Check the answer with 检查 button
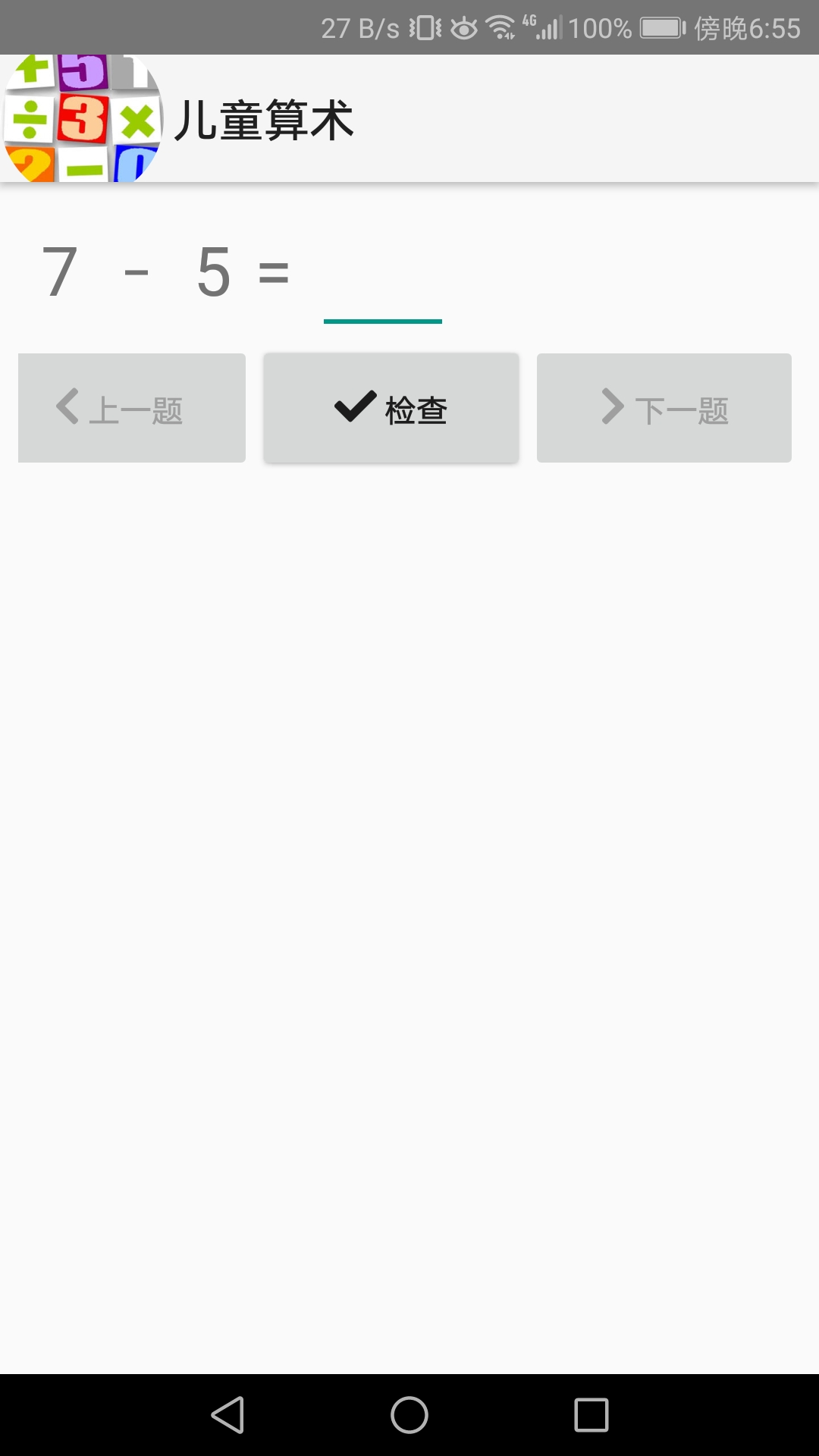819x1456 pixels. [x=391, y=408]
